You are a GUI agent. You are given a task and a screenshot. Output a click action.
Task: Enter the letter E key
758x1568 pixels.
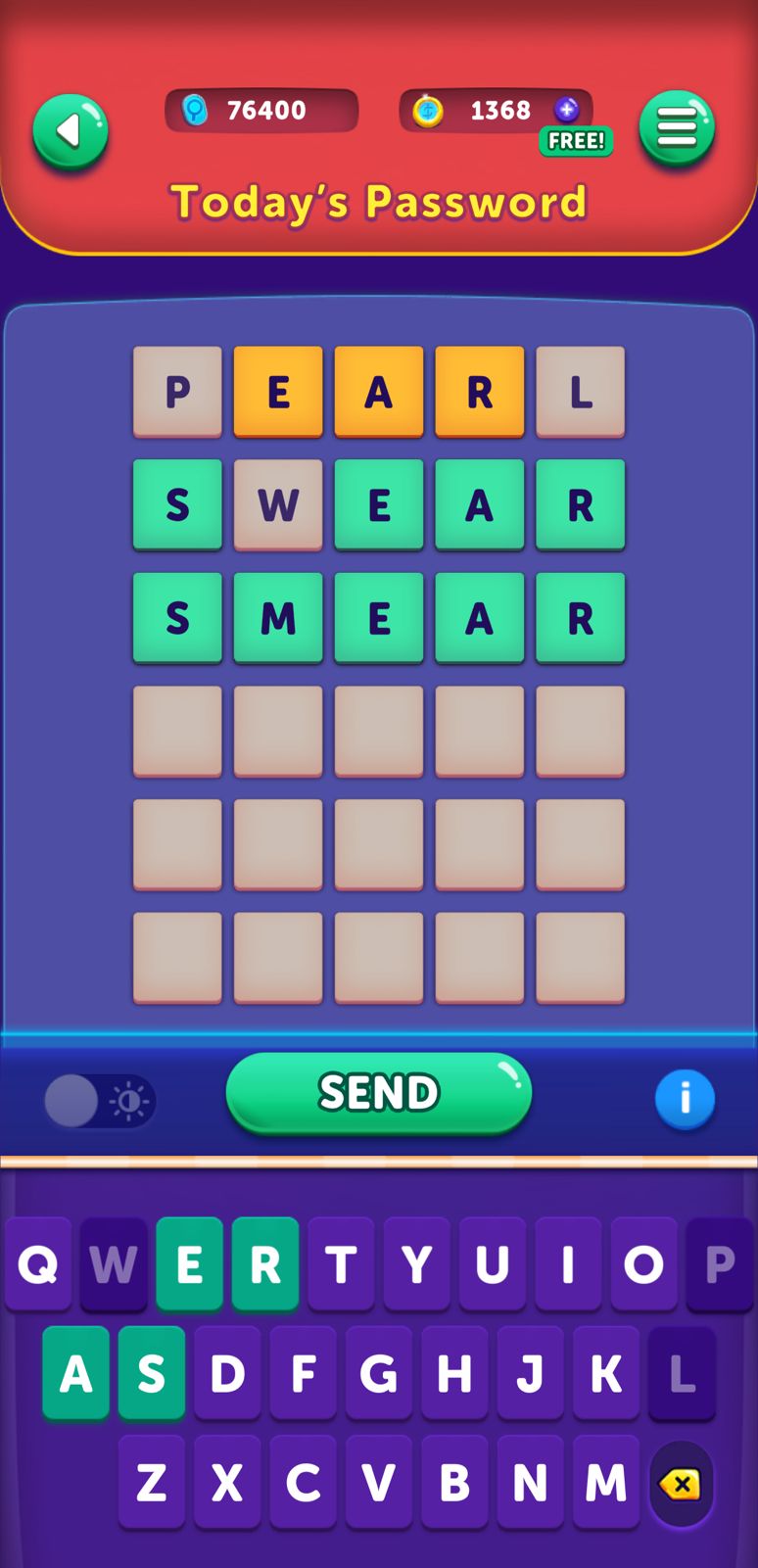tap(189, 1264)
